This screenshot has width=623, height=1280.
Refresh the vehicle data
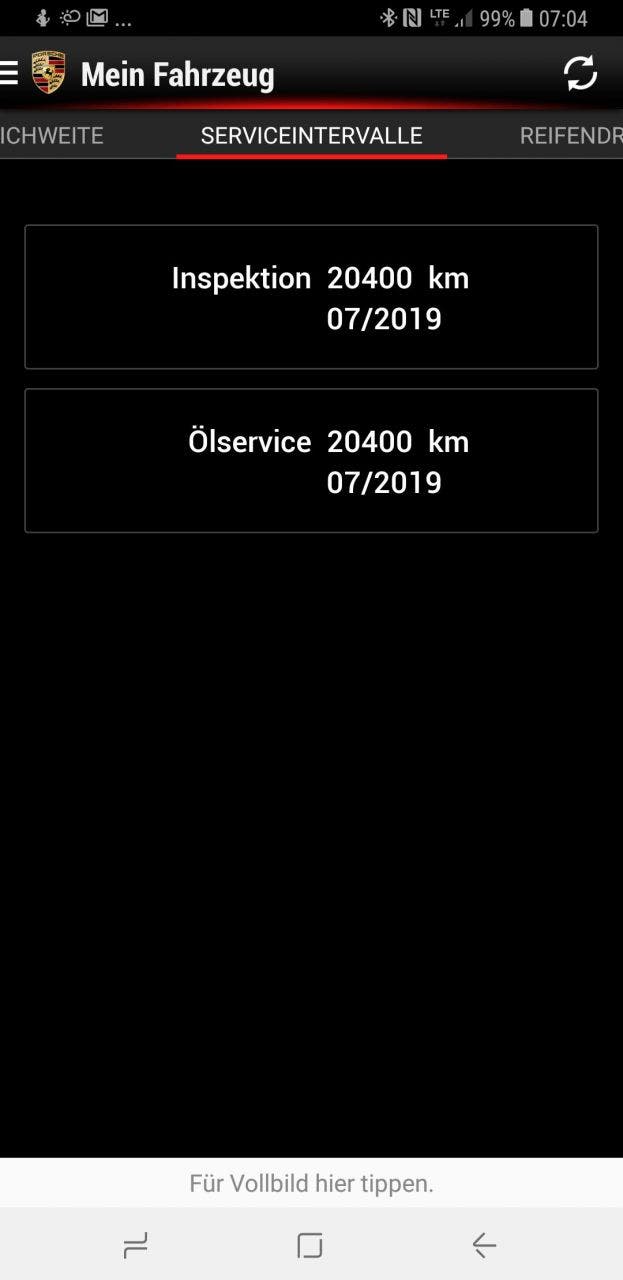pyautogui.click(x=580, y=73)
